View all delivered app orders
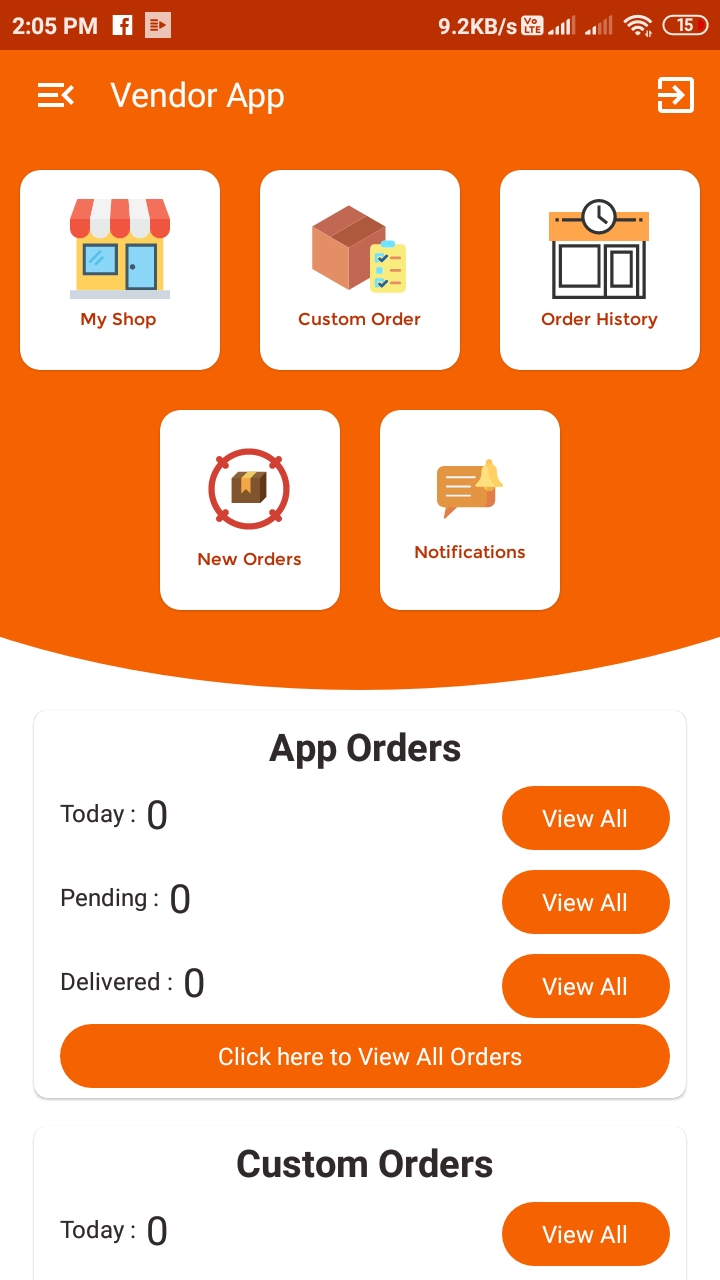Image resolution: width=720 pixels, height=1280 pixels. pos(585,986)
